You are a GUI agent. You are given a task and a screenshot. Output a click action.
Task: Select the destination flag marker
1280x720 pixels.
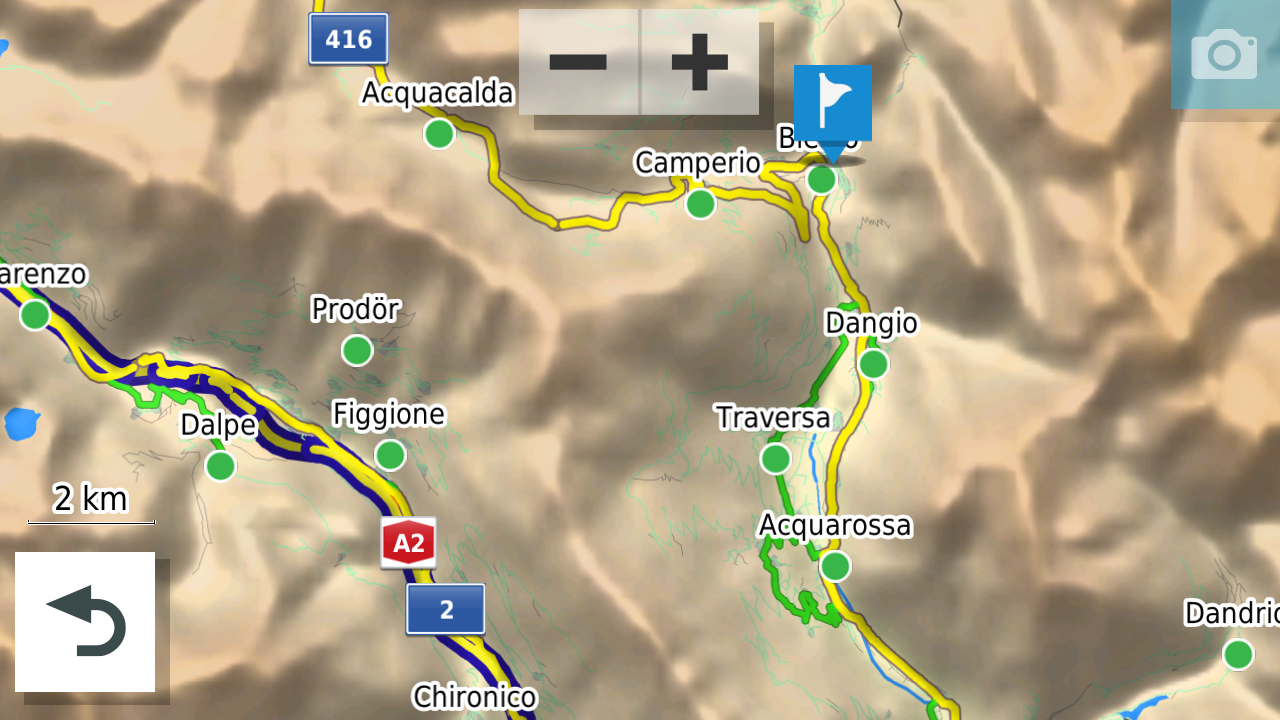[x=832, y=104]
